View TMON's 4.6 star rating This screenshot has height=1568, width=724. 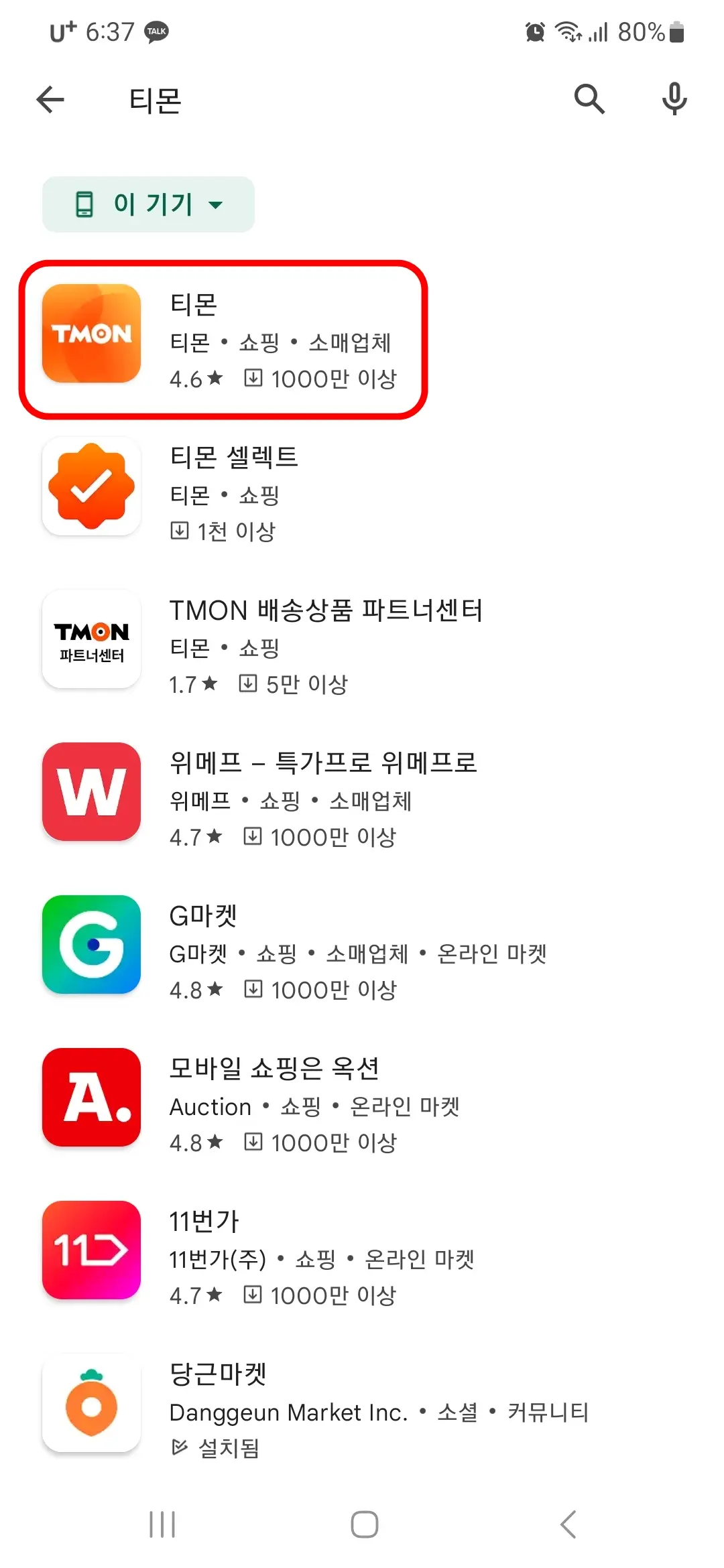pos(194,377)
